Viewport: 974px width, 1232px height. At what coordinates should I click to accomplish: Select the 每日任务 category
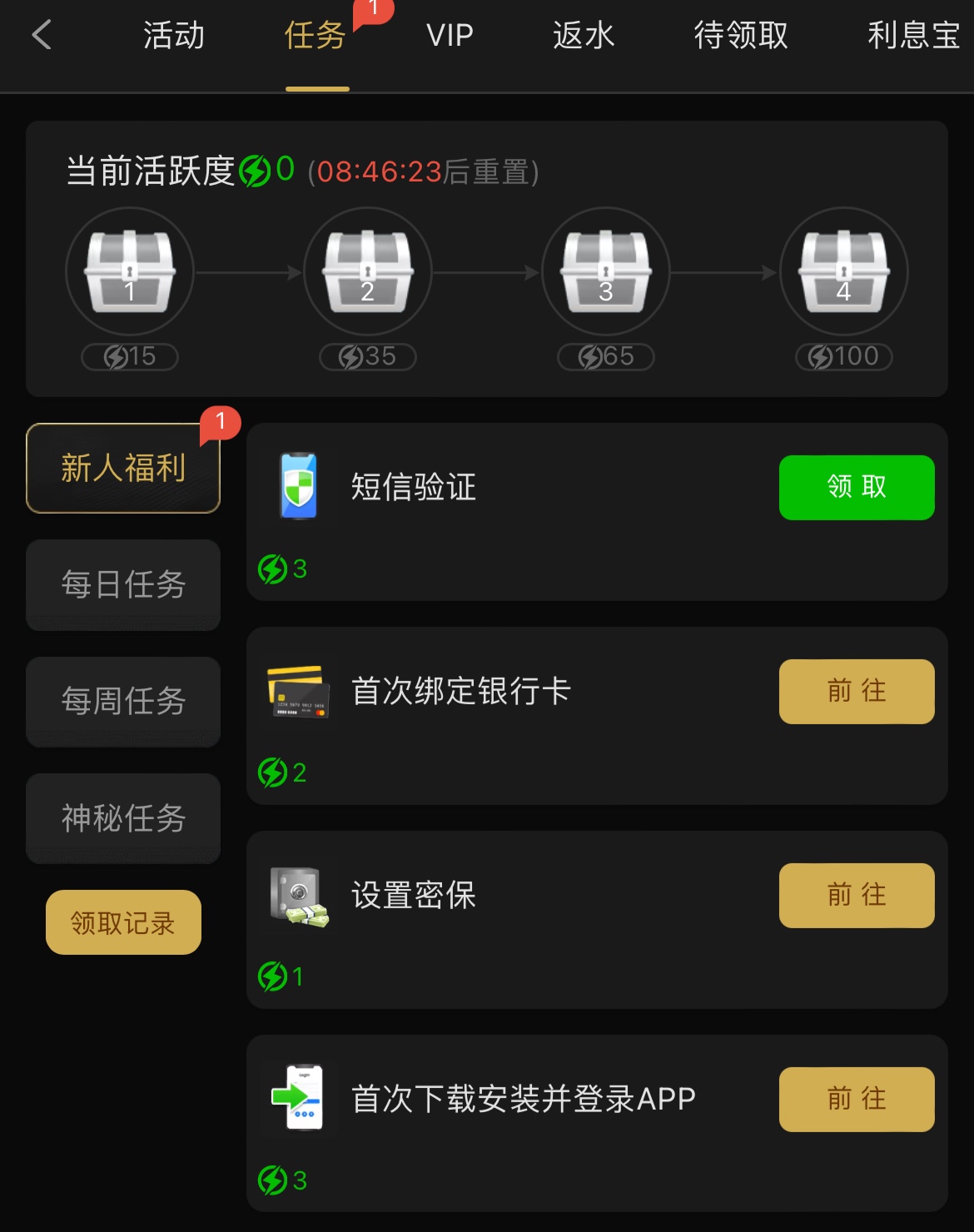click(123, 584)
